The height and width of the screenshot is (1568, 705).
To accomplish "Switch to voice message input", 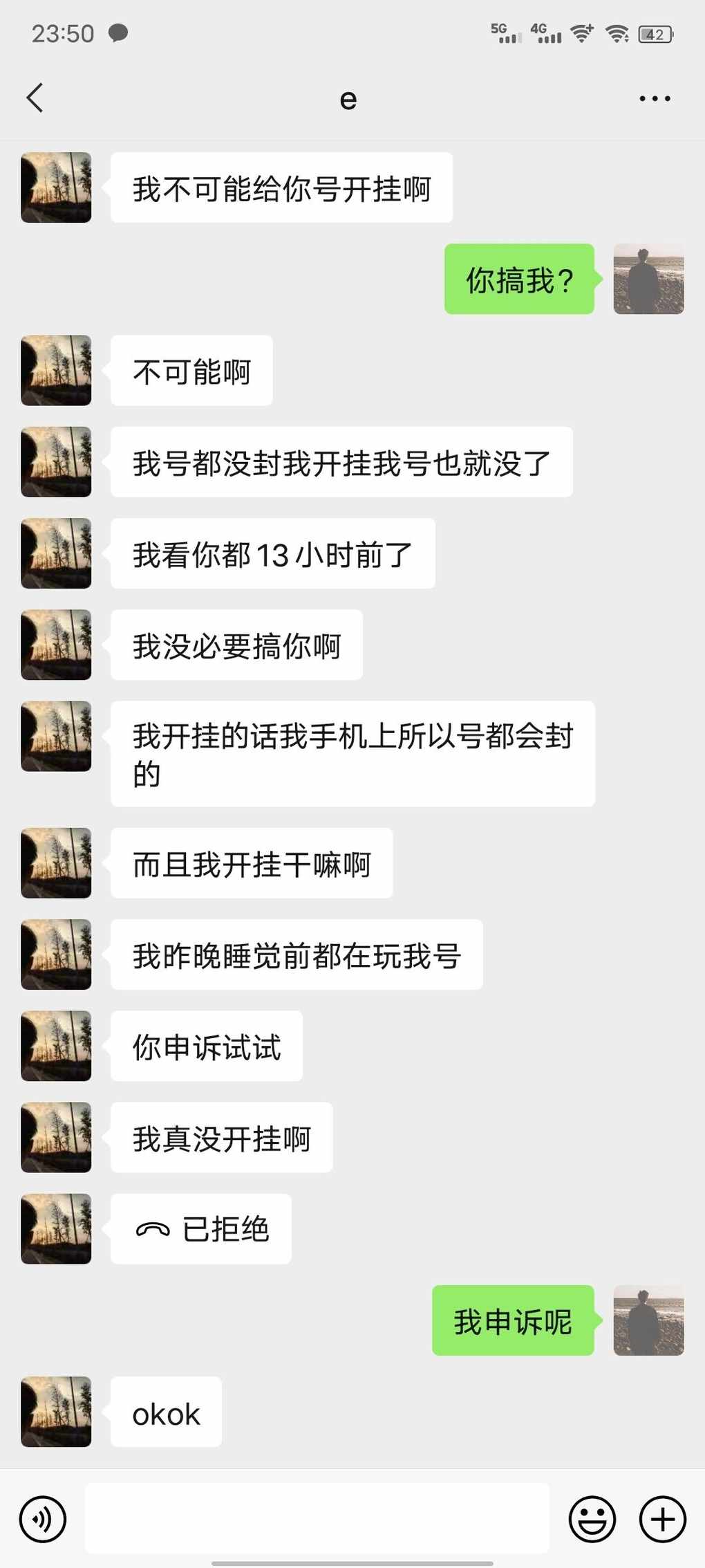I will tap(43, 1520).
